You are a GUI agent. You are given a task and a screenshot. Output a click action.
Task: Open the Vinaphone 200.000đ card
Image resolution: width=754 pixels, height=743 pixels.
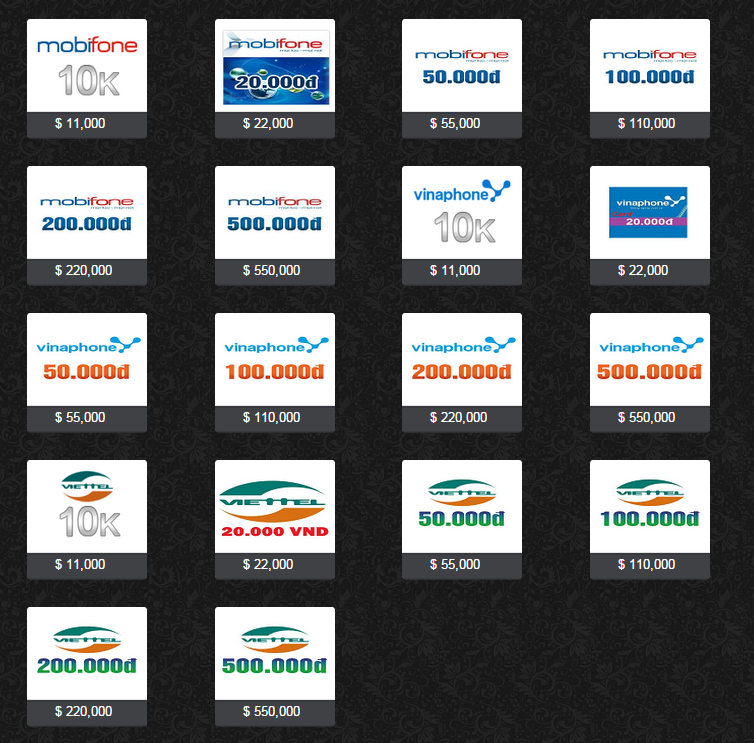(x=462, y=360)
